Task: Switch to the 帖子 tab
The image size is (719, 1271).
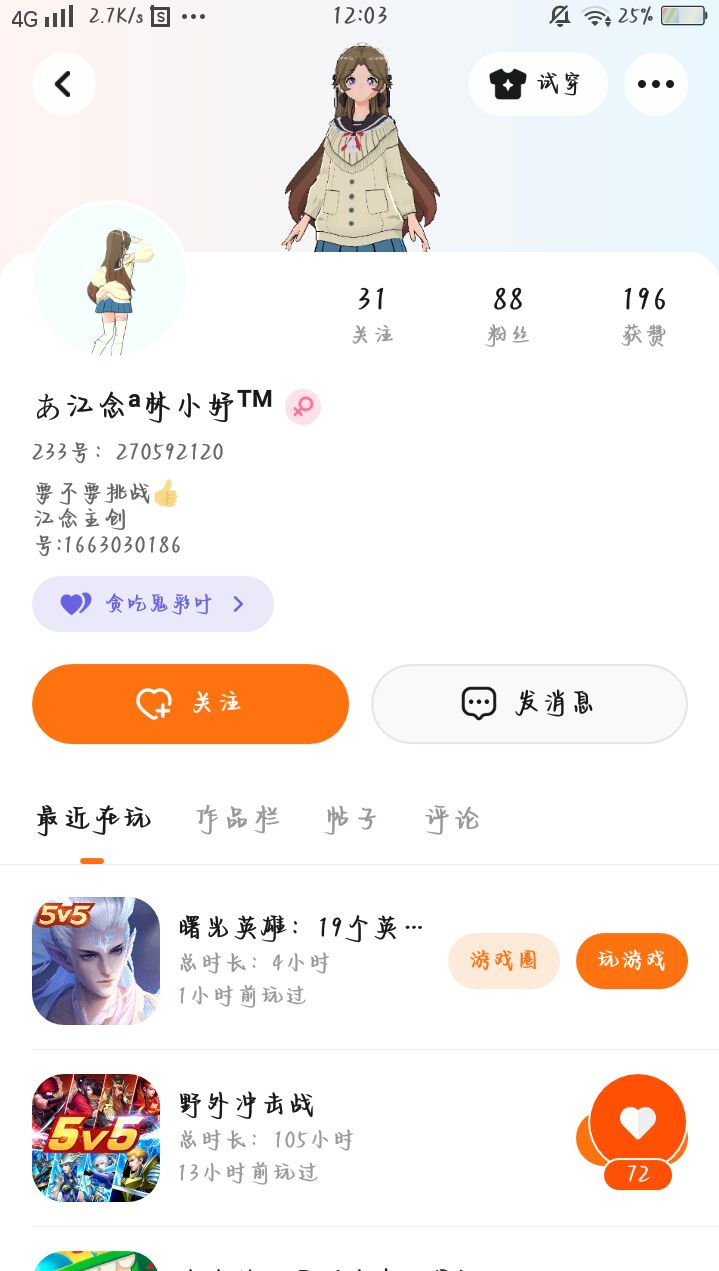Action: pos(352,820)
